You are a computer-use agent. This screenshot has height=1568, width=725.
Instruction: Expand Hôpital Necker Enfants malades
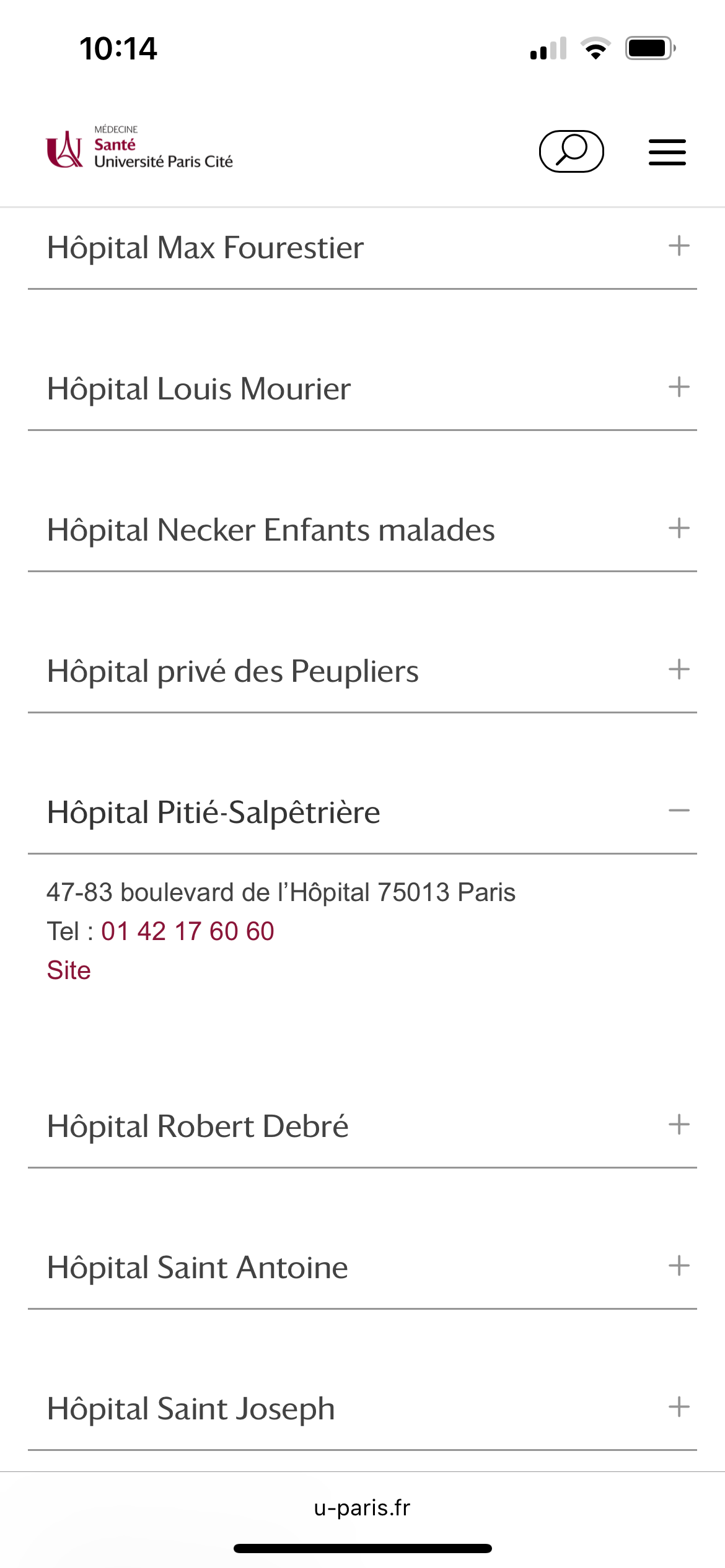coord(362,530)
